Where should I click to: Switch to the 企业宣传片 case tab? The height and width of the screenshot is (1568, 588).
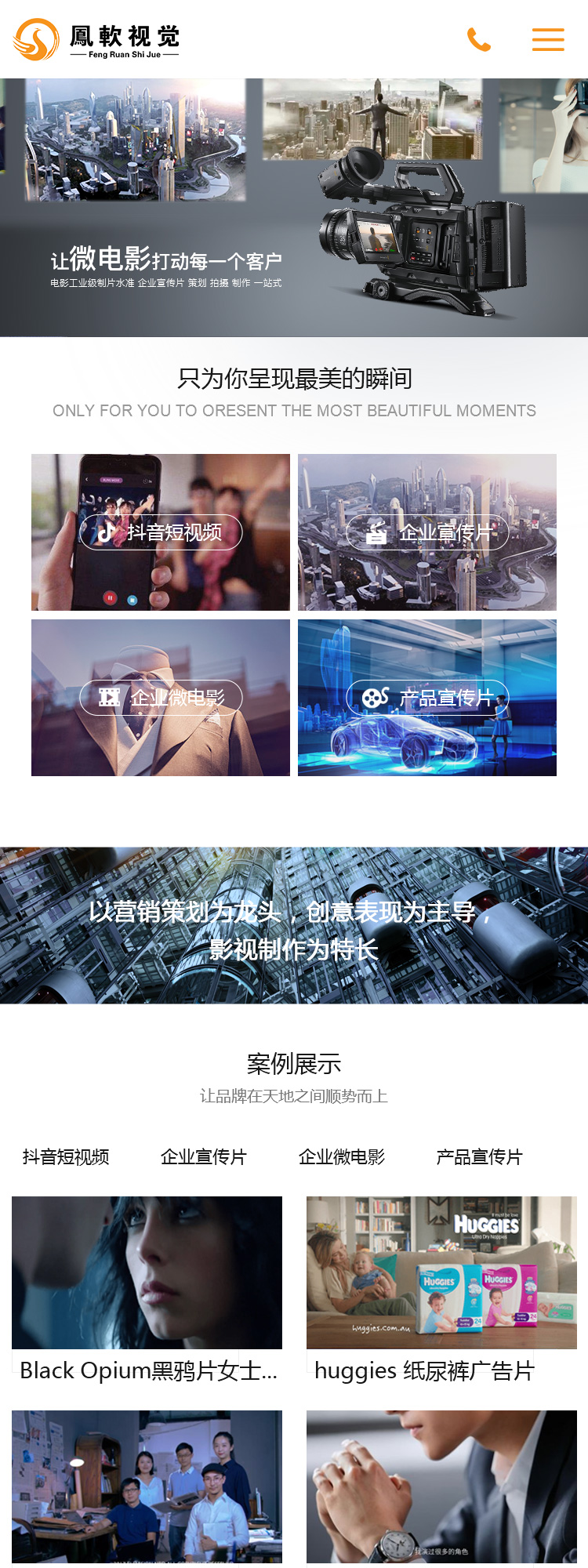[204, 1157]
